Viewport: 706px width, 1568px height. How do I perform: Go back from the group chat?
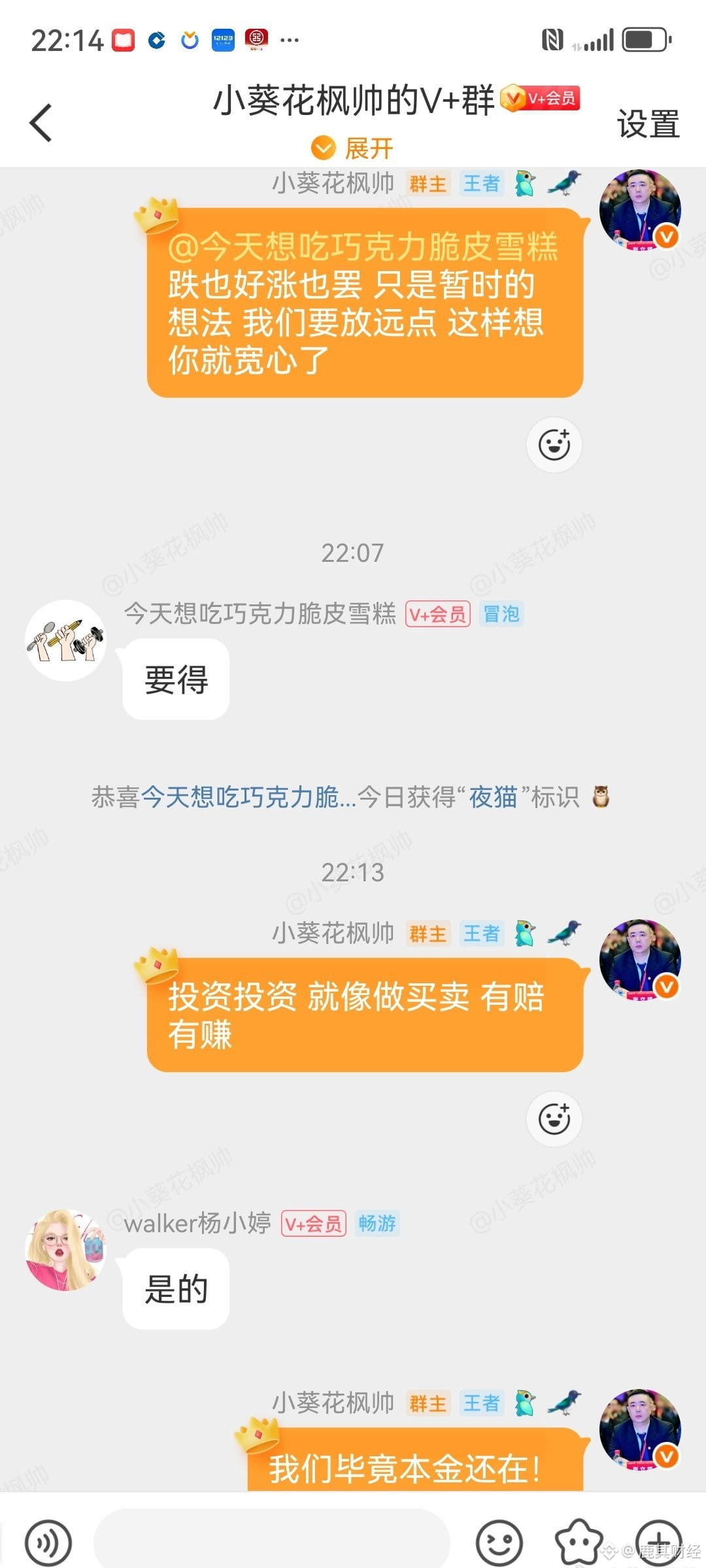click(41, 123)
